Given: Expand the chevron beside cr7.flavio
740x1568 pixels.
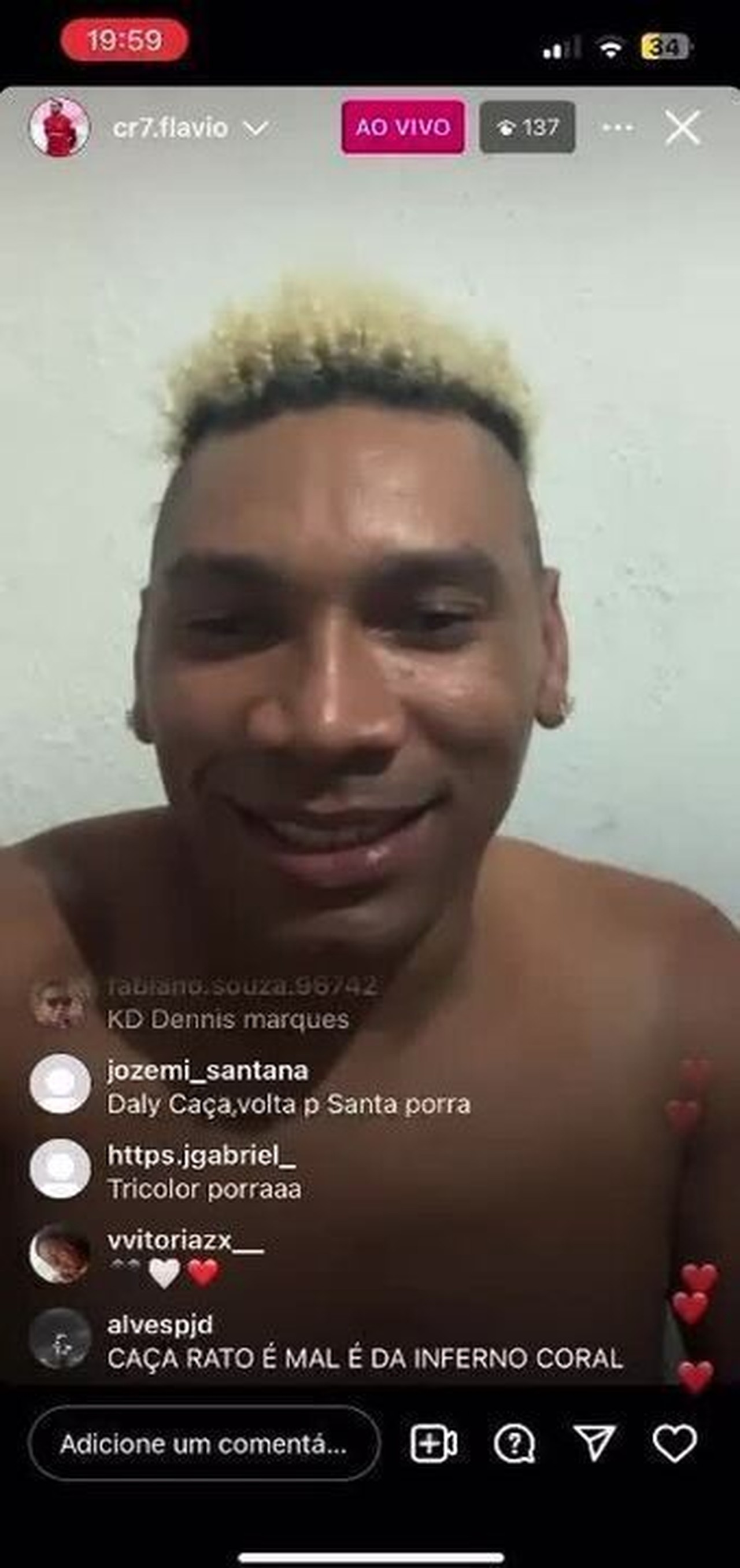Looking at the screenshot, I should pyautogui.click(x=258, y=129).
